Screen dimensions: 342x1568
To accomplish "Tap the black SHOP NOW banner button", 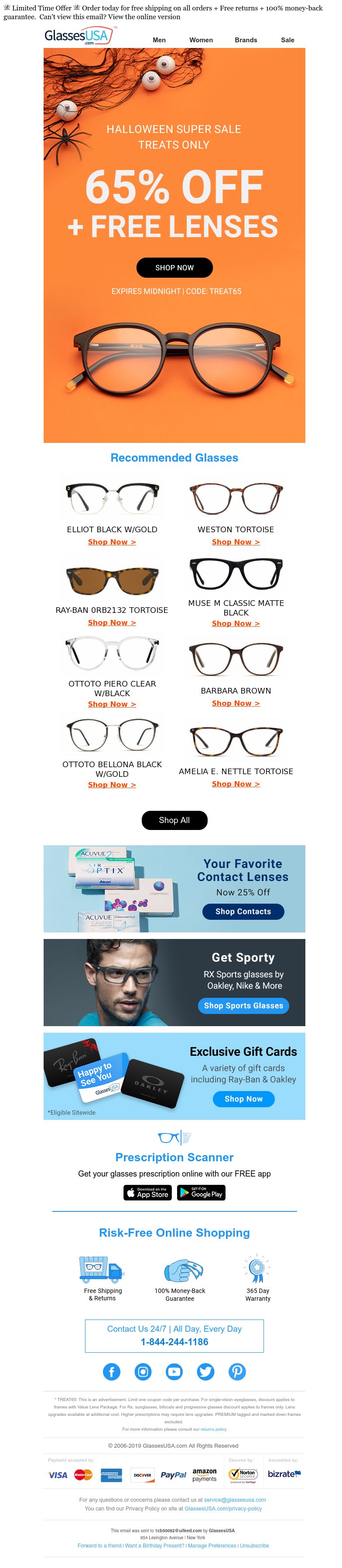I will click(x=174, y=268).
